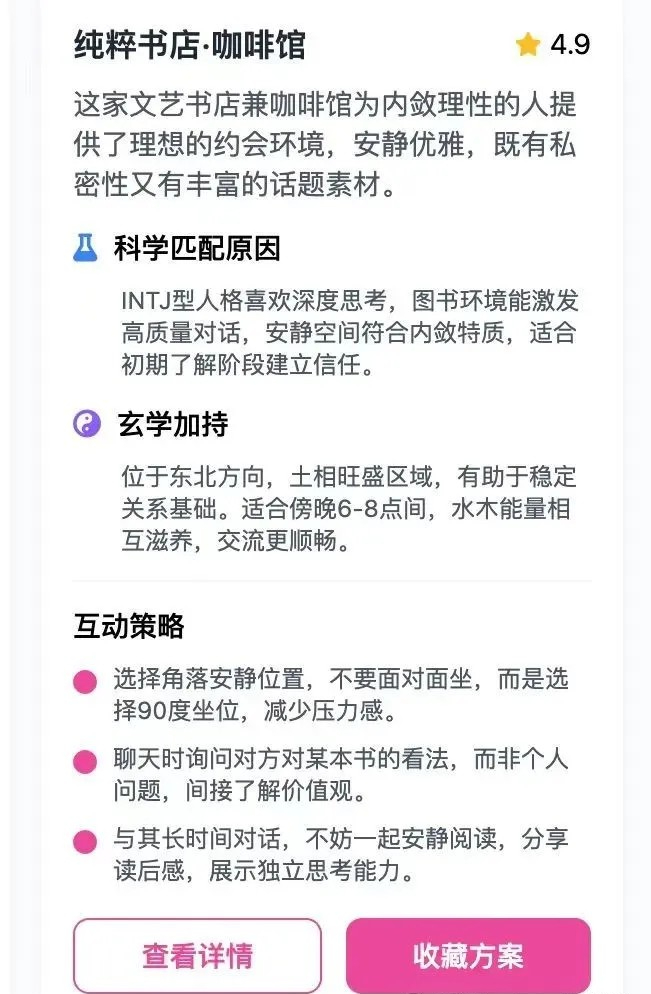Tap 收藏方案 to save this plan

[x=468, y=955]
